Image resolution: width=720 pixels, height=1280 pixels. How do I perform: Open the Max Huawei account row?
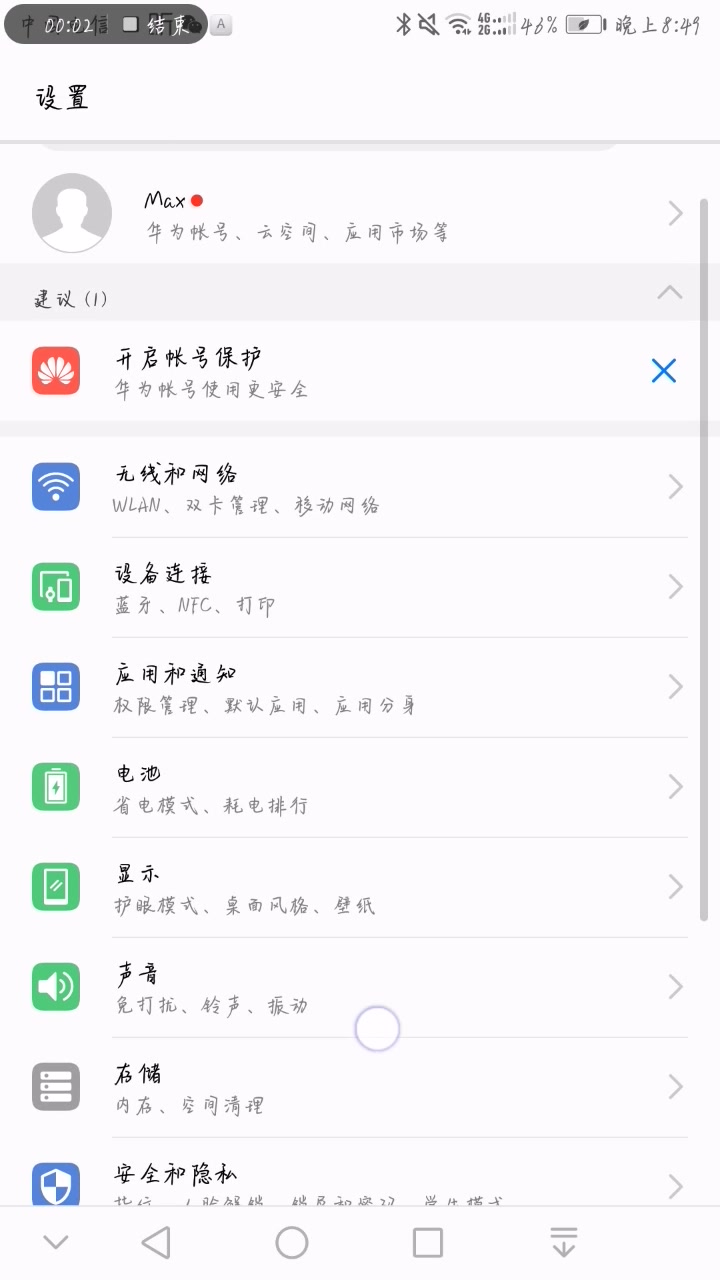coord(360,213)
